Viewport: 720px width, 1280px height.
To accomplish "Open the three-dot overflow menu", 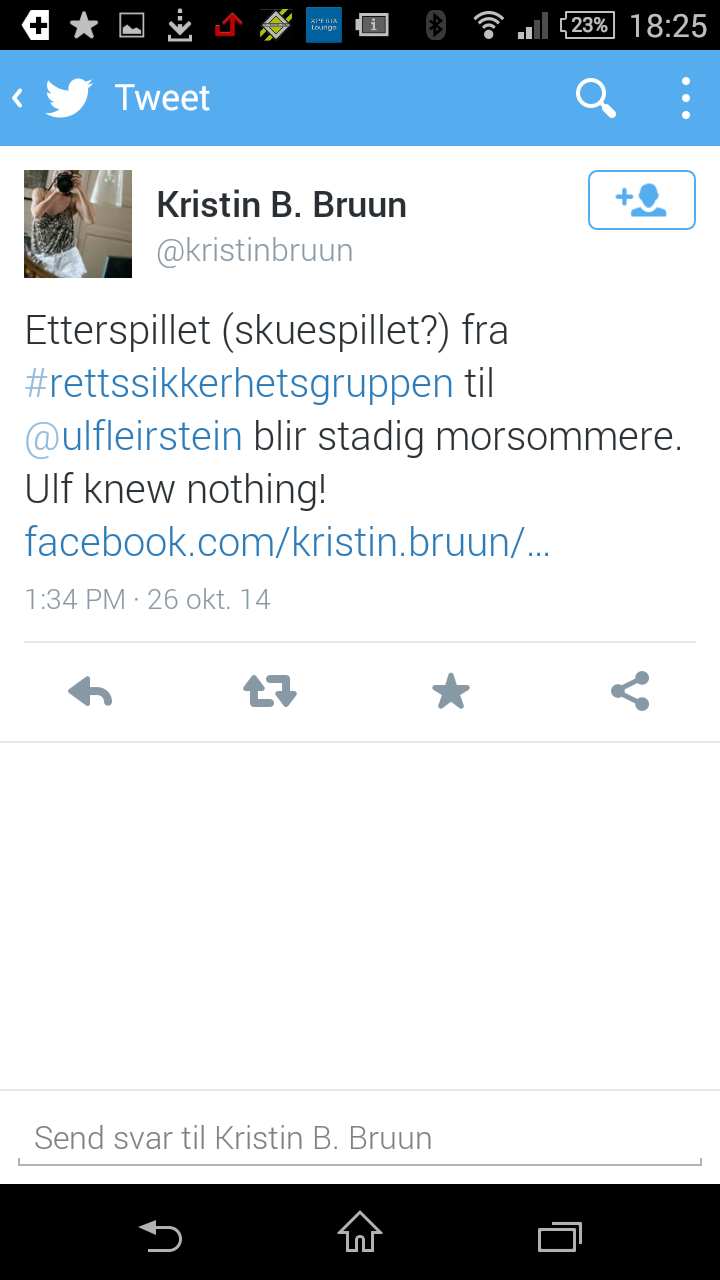I will (685, 98).
